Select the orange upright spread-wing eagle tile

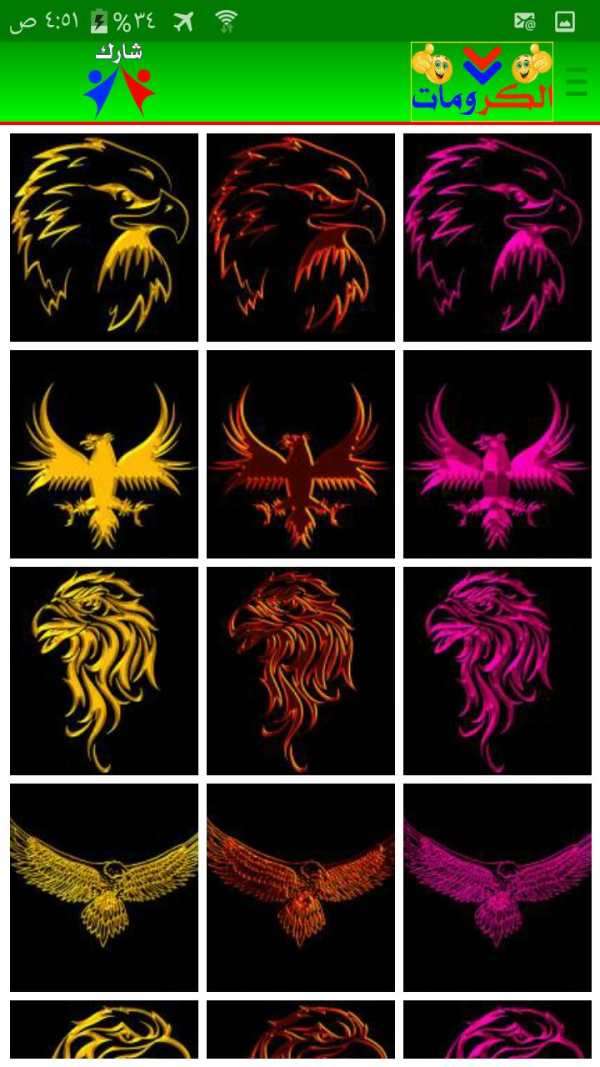[301, 454]
